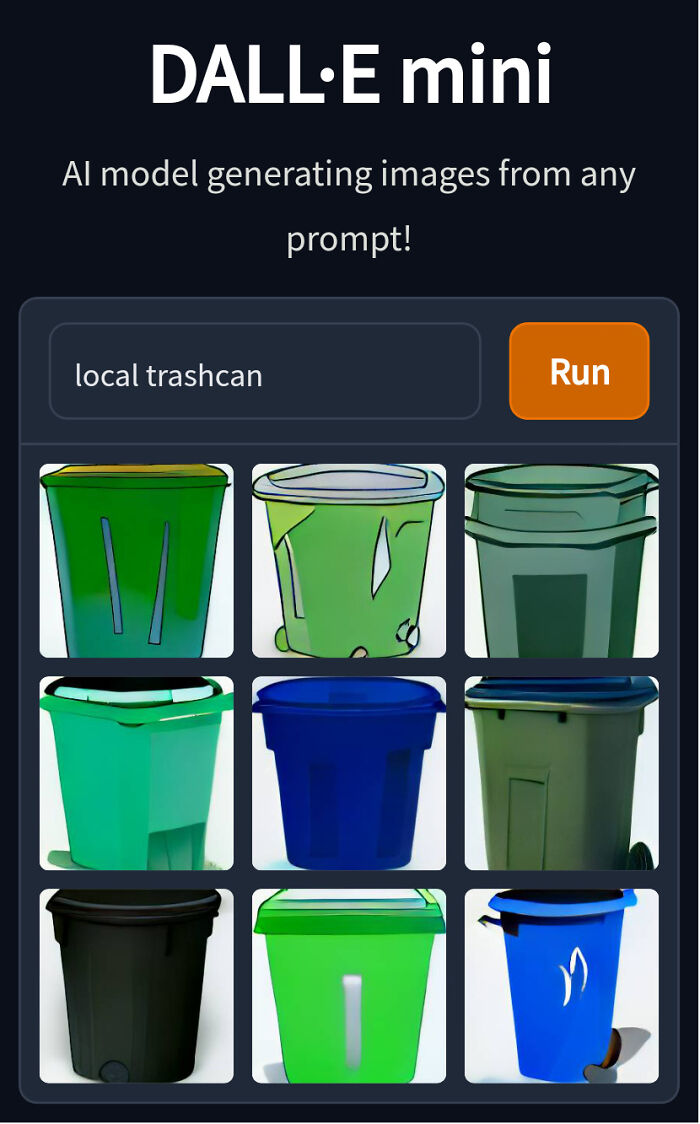Open the torn light-green trashcan image
The image size is (700, 1124).
click(x=348, y=560)
